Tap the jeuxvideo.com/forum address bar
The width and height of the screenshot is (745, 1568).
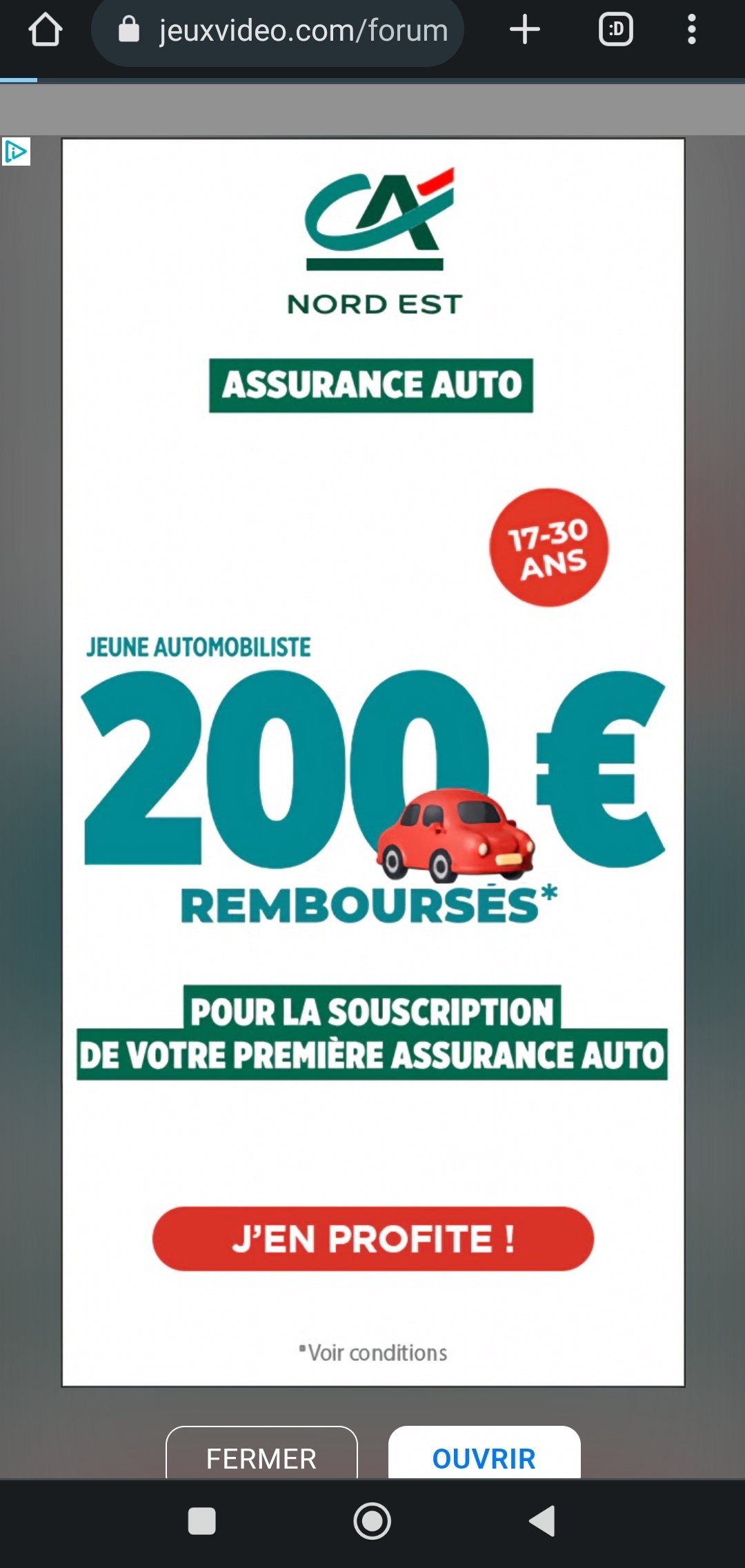click(x=277, y=31)
